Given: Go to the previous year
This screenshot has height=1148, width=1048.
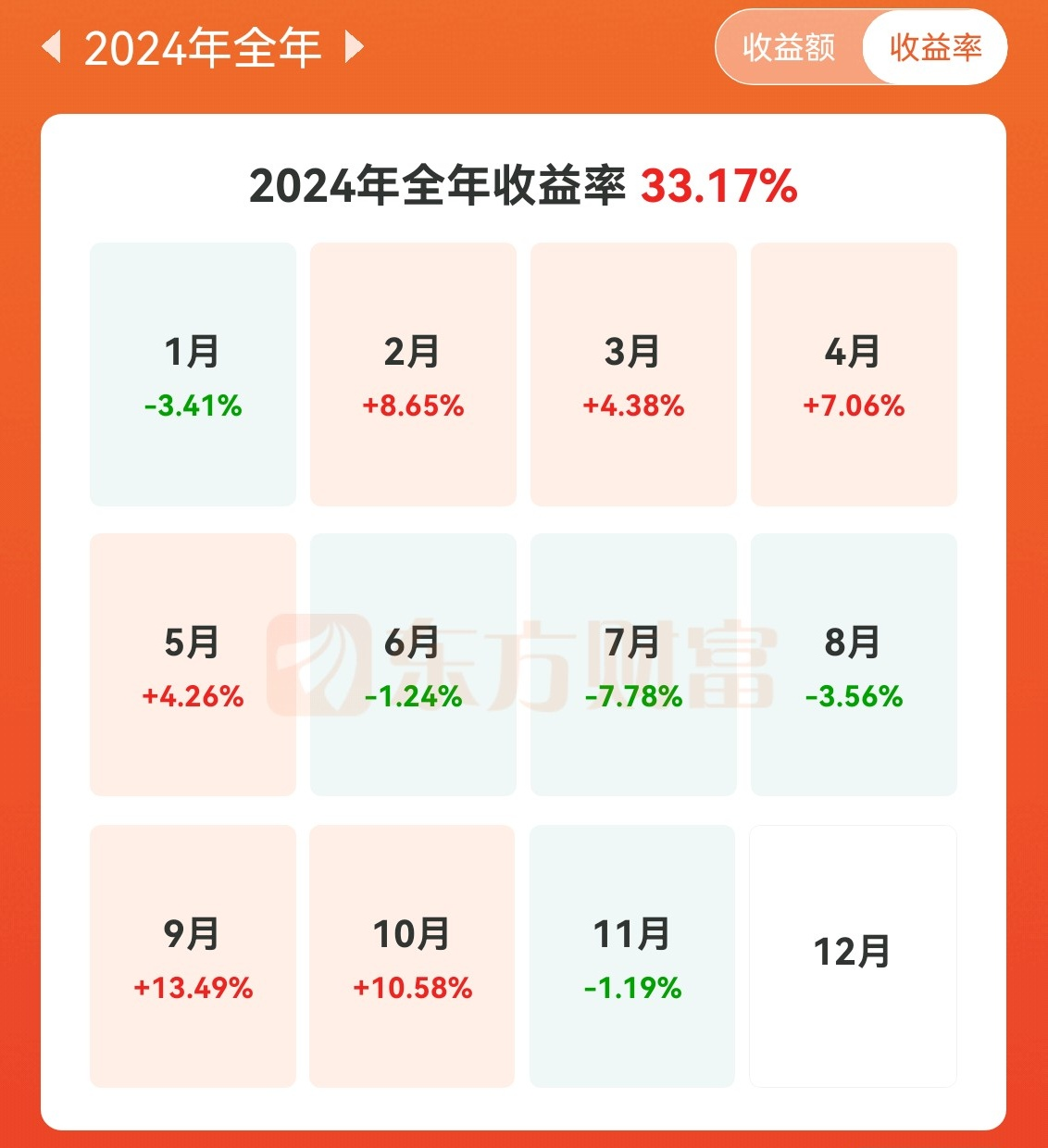Looking at the screenshot, I should click(x=52, y=47).
